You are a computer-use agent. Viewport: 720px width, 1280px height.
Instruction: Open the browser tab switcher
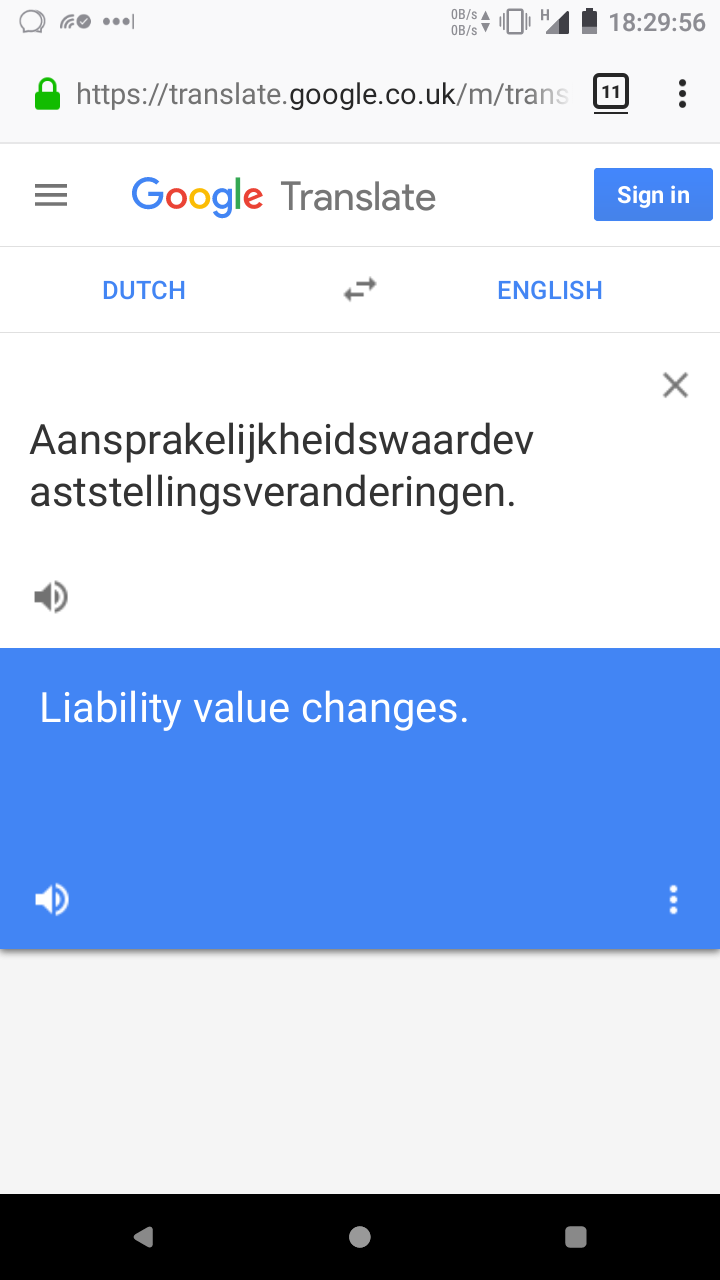click(x=611, y=94)
